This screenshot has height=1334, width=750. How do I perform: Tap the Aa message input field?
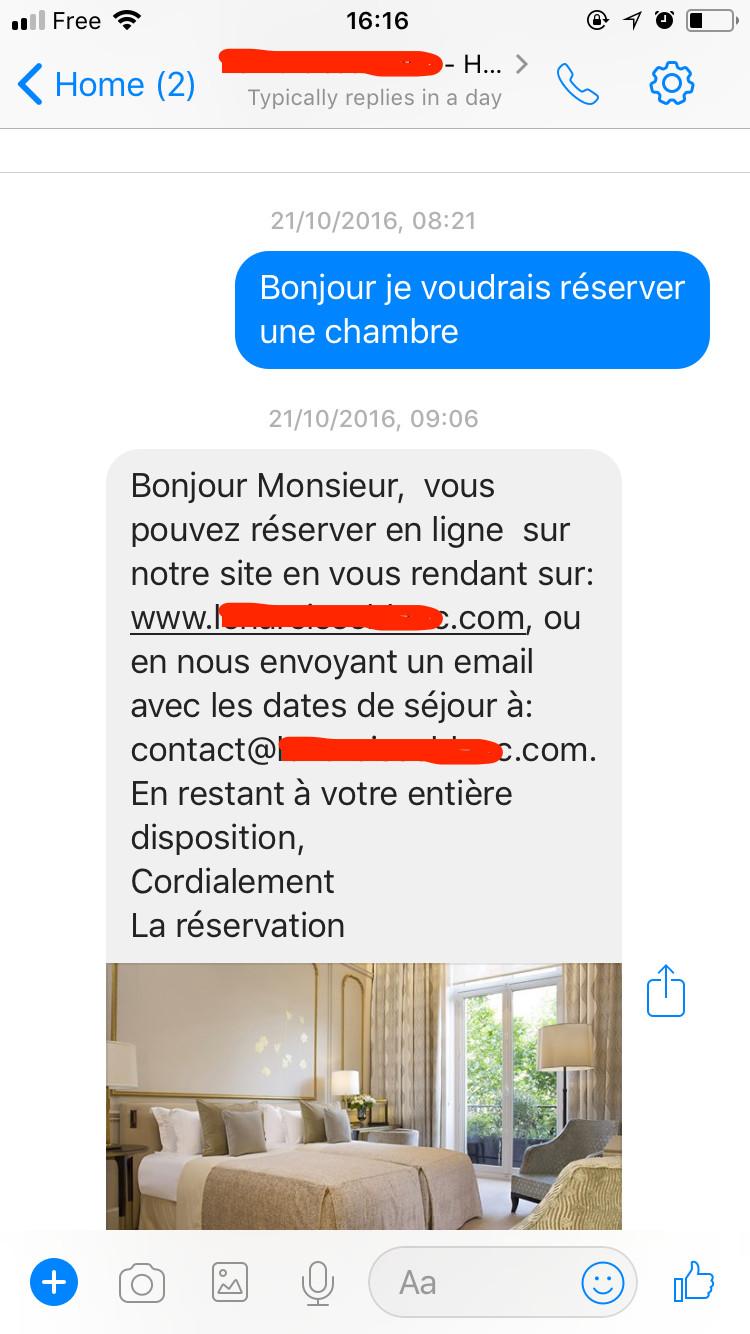(x=470, y=1282)
